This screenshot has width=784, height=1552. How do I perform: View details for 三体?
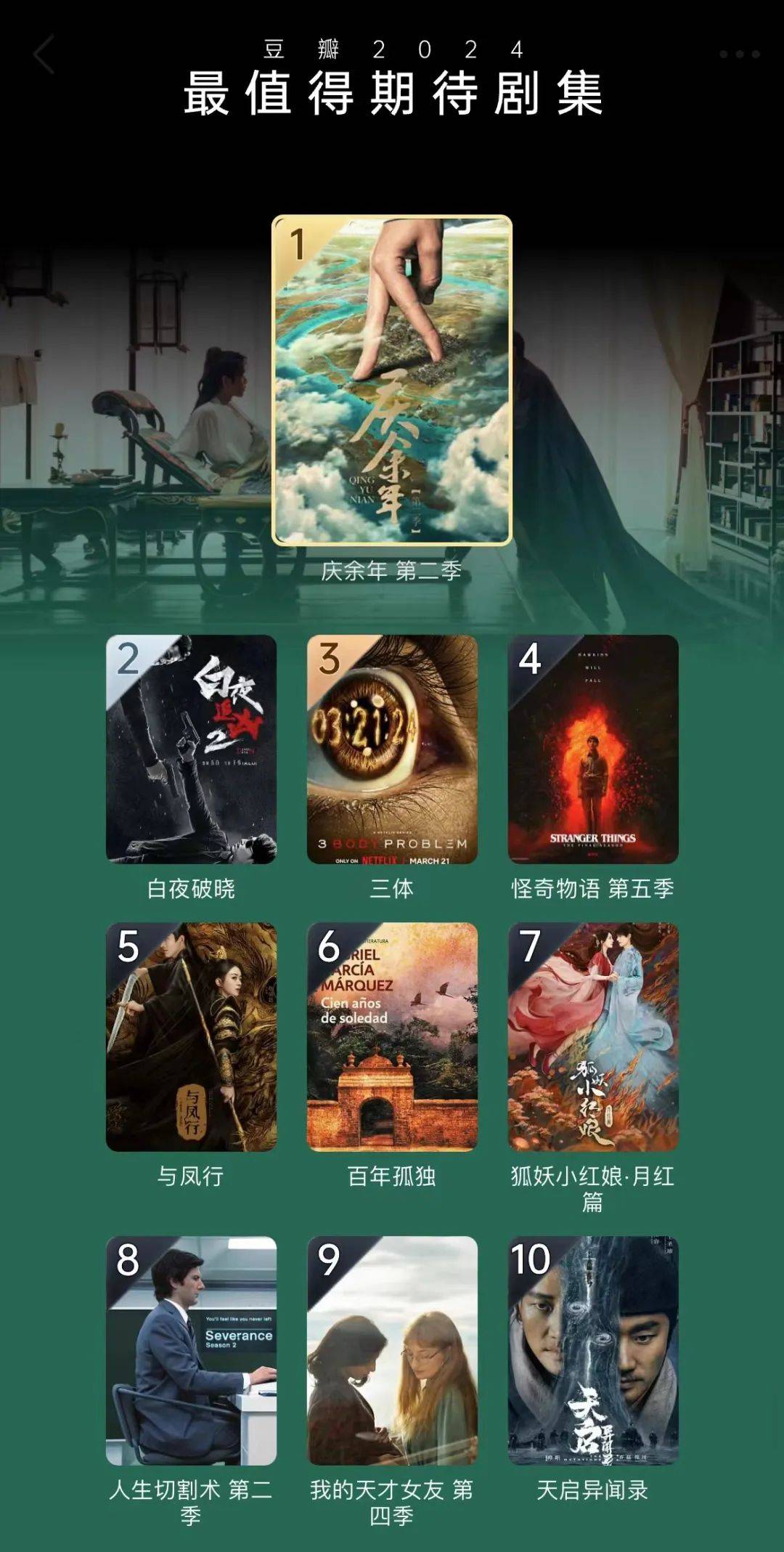(392, 749)
